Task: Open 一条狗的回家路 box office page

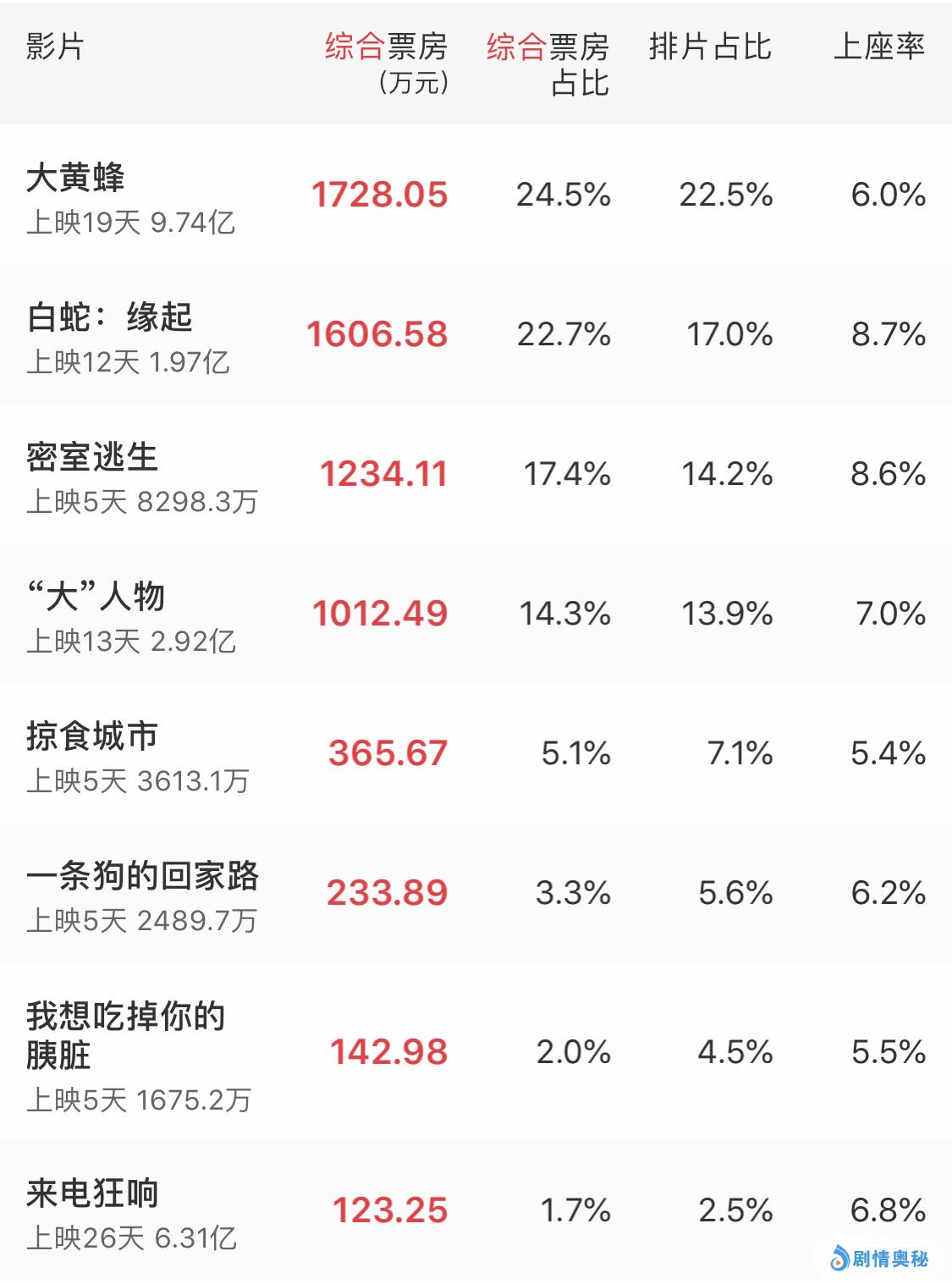Action: [142, 877]
